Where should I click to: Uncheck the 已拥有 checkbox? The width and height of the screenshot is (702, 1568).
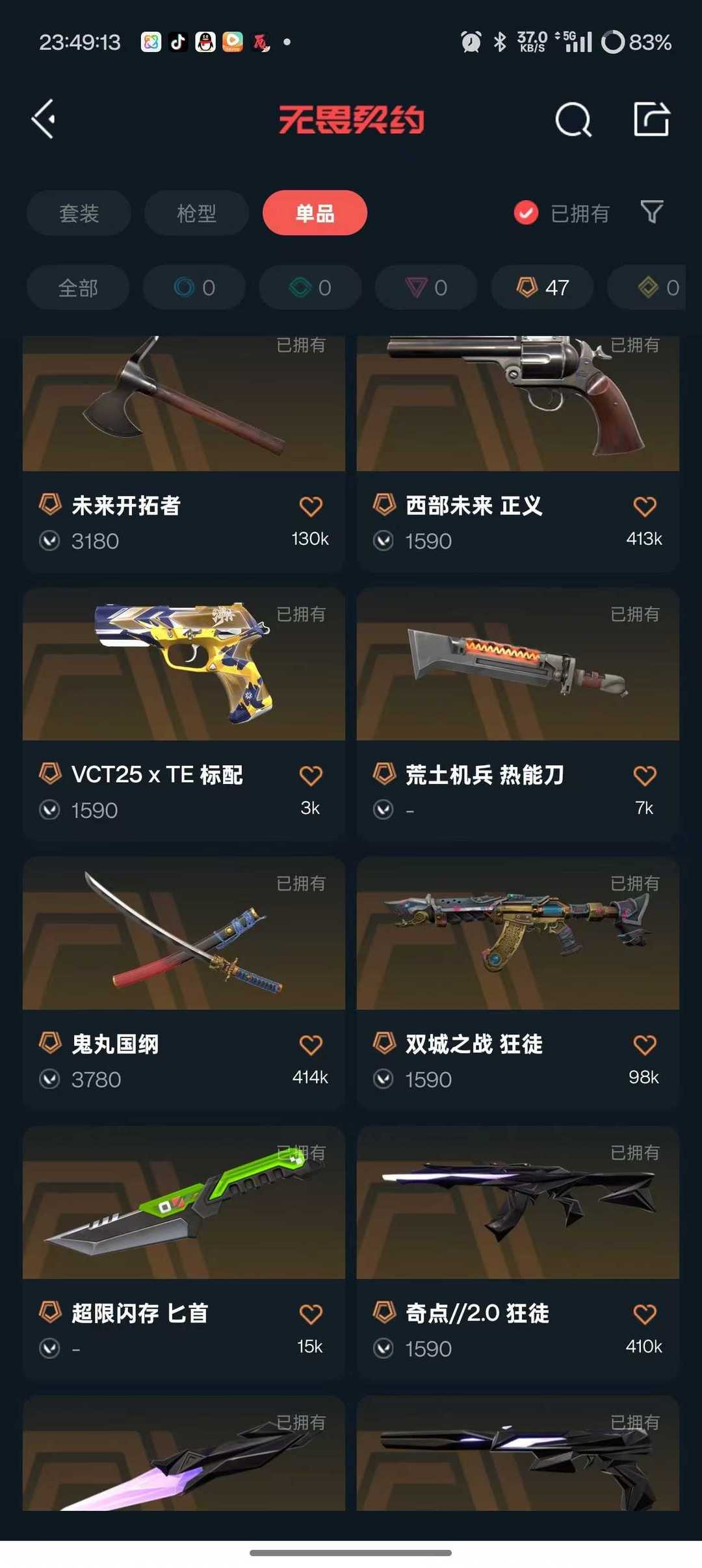point(526,213)
